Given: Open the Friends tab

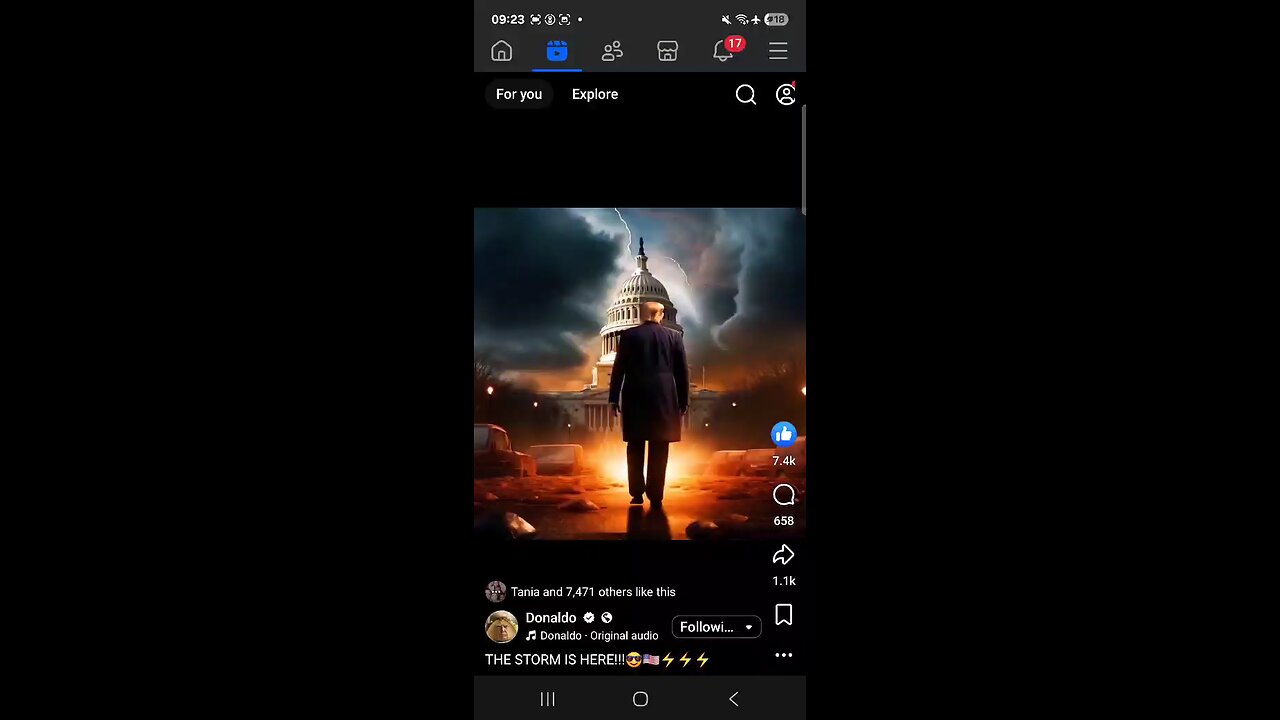Looking at the screenshot, I should coord(612,51).
